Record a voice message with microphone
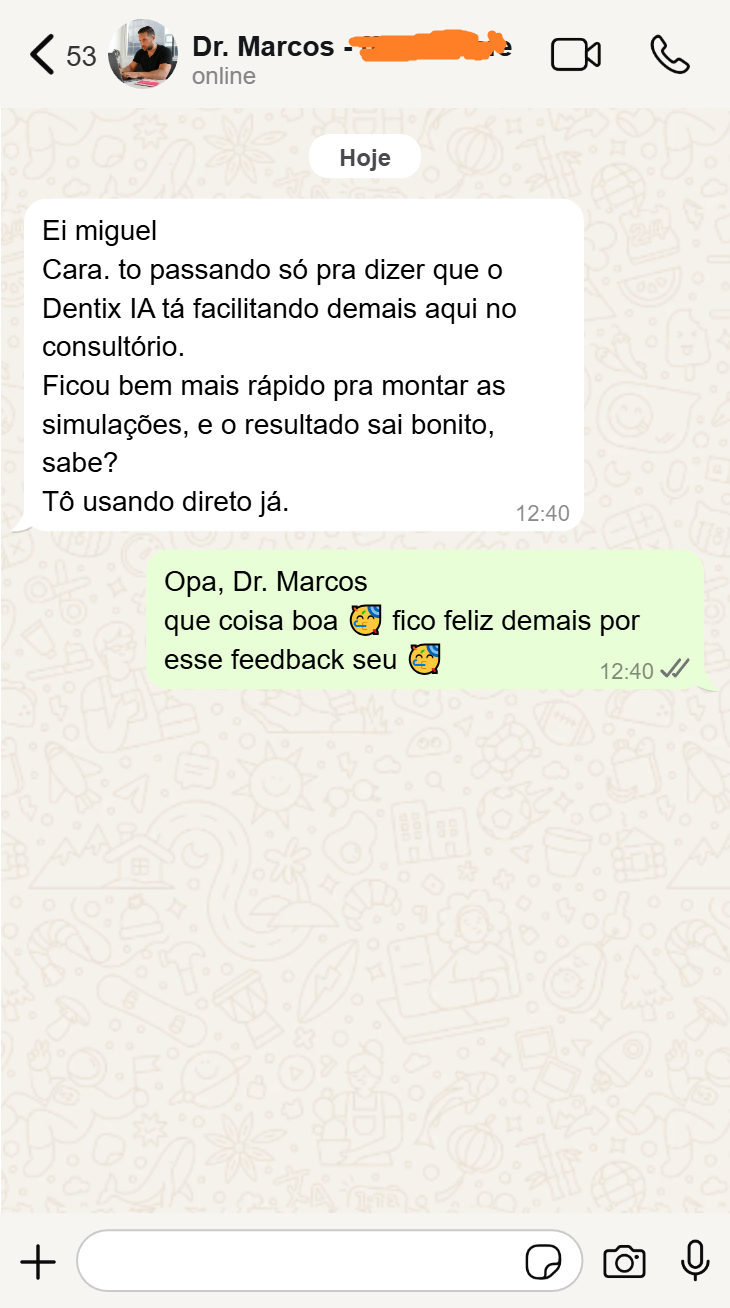 click(695, 1261)
